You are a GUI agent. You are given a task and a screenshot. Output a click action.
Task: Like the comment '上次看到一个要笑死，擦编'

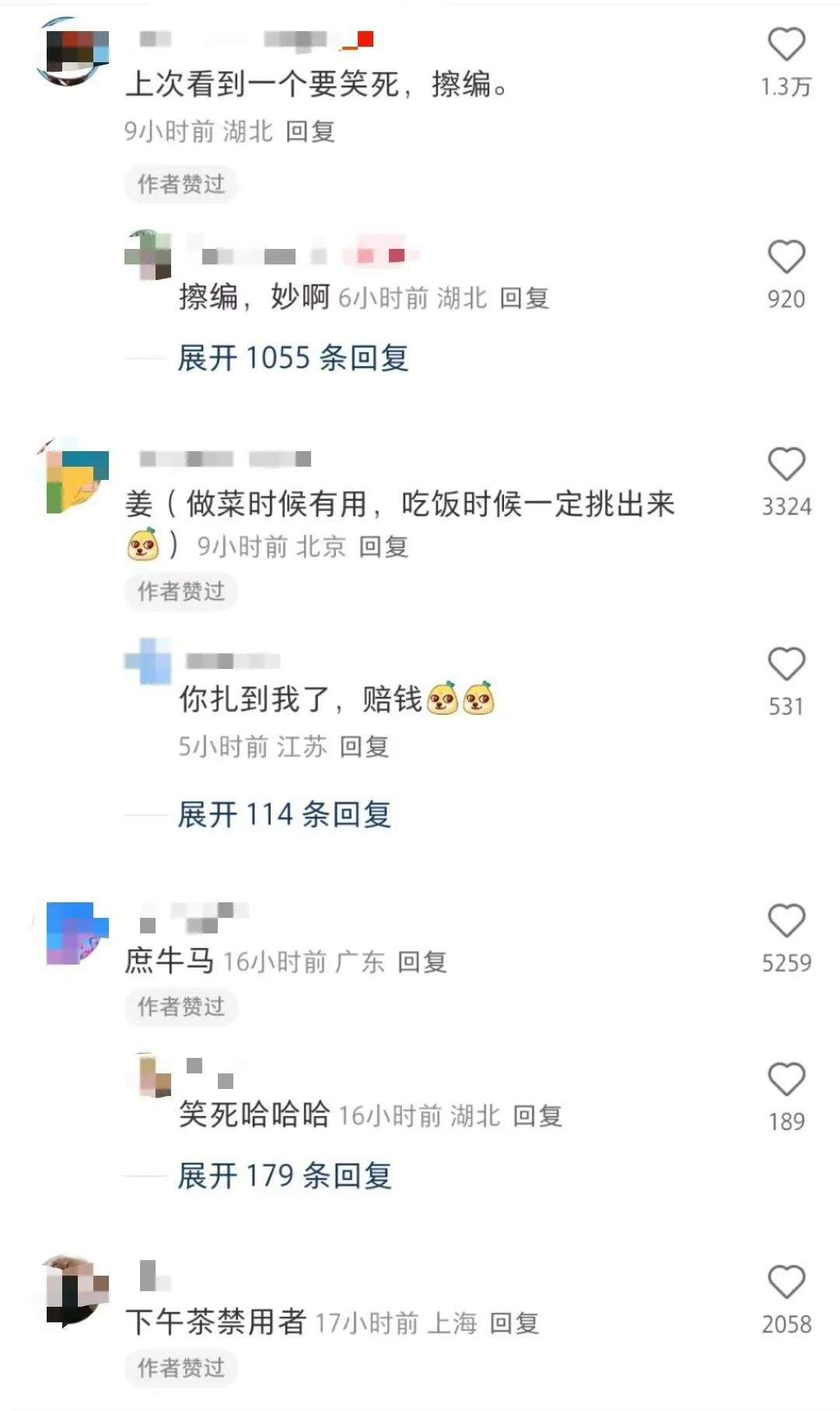[x=786, y=44]
